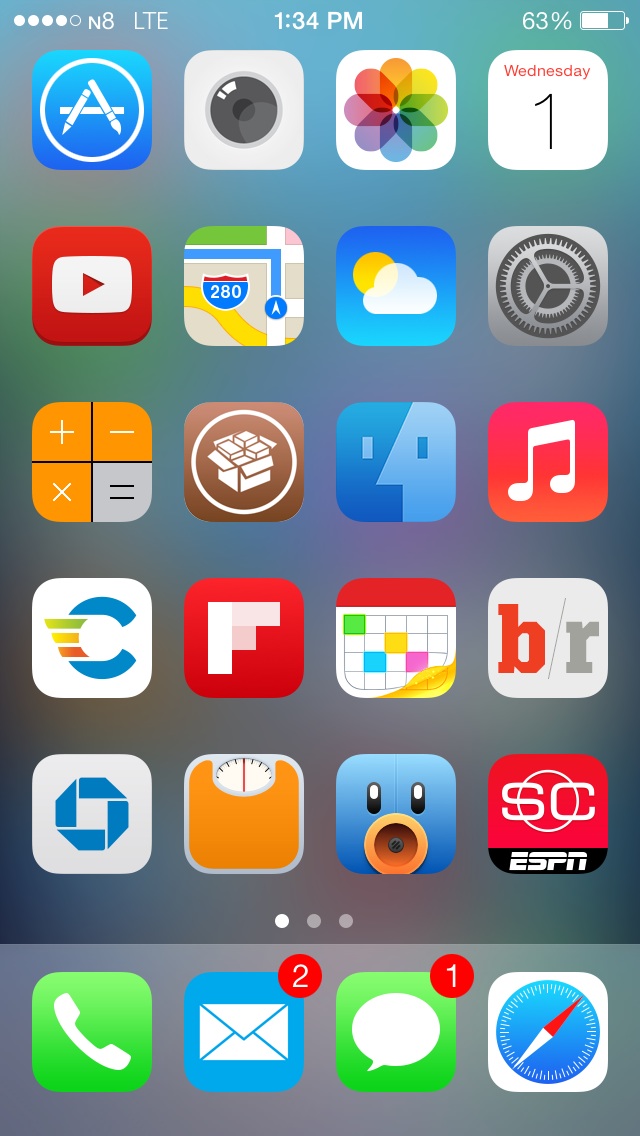The height and width of the screenshot is (1136, 640).
Task: Open the ESPN SportsCenter app
Action: point(548,814)
